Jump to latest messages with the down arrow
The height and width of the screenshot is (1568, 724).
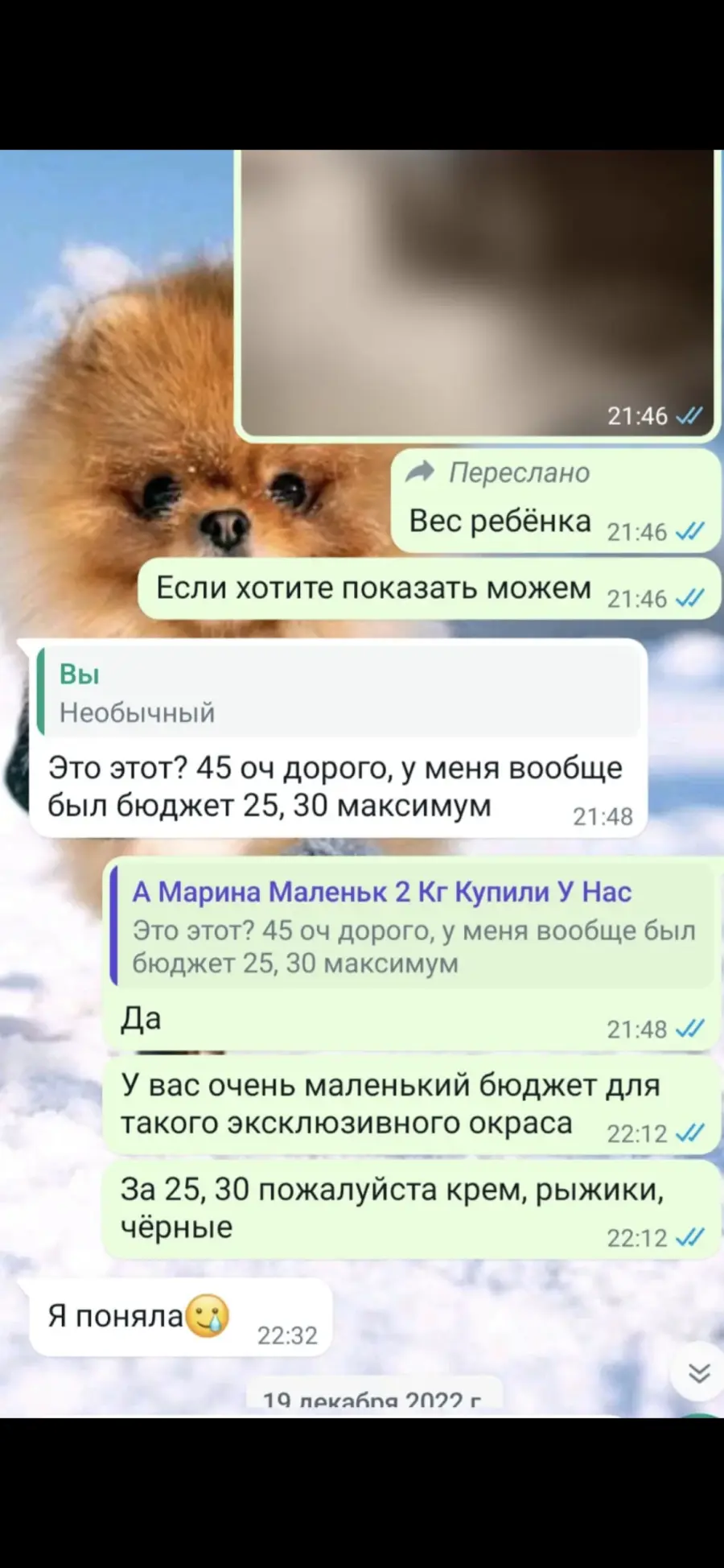click(698, 1372)
